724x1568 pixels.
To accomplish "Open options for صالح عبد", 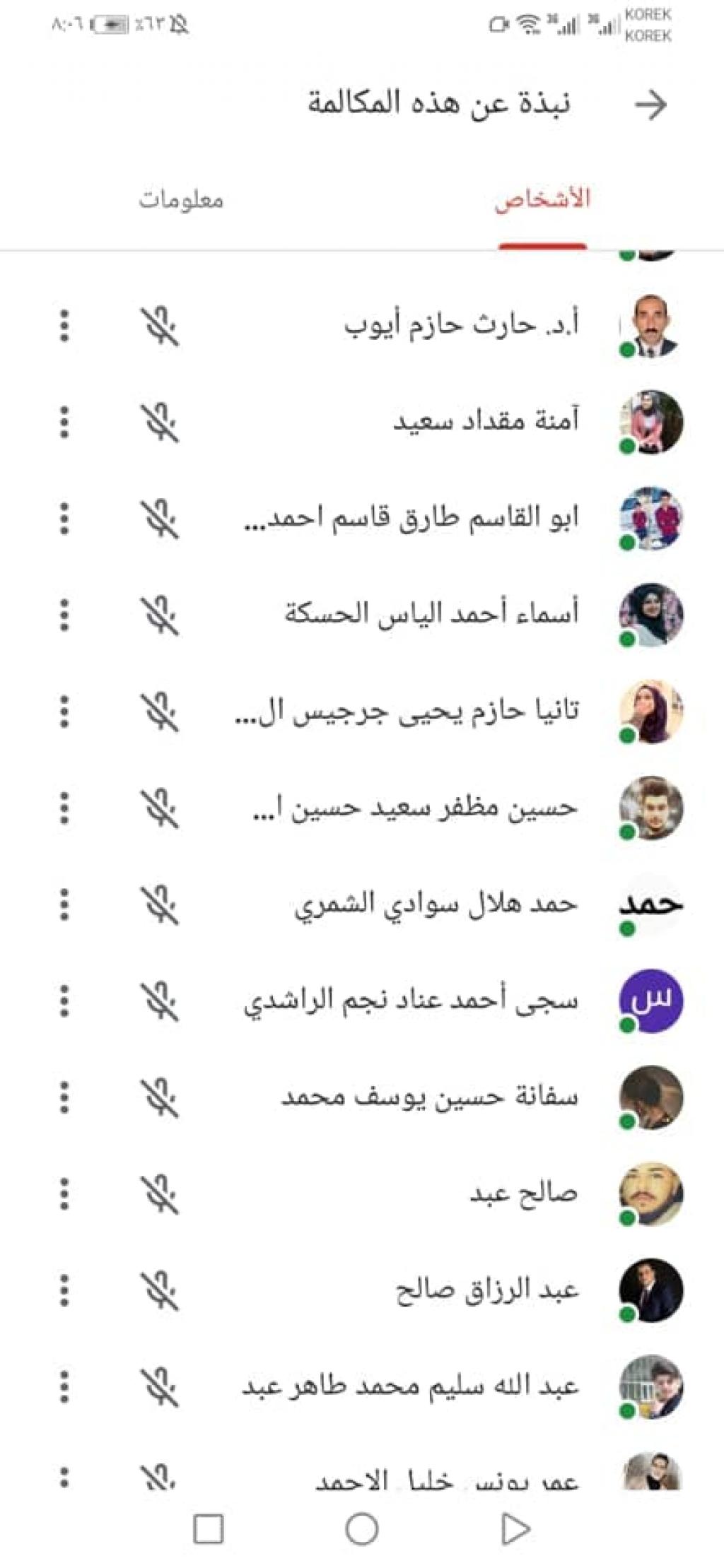I will click(64, 1194).
